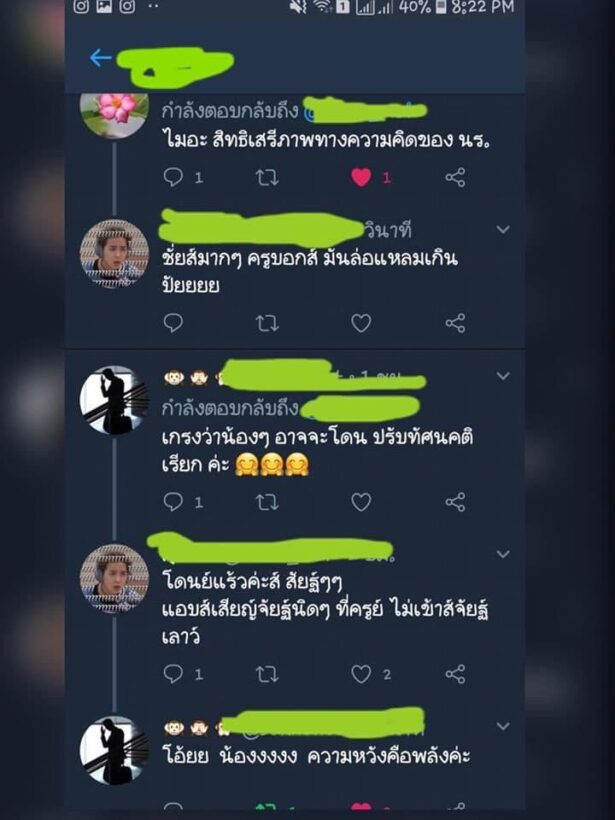Like the ปรับทัศนคติ tweet
Viewport: 615px width, 820px height.
pyautogui.click(x=361, y=502)
